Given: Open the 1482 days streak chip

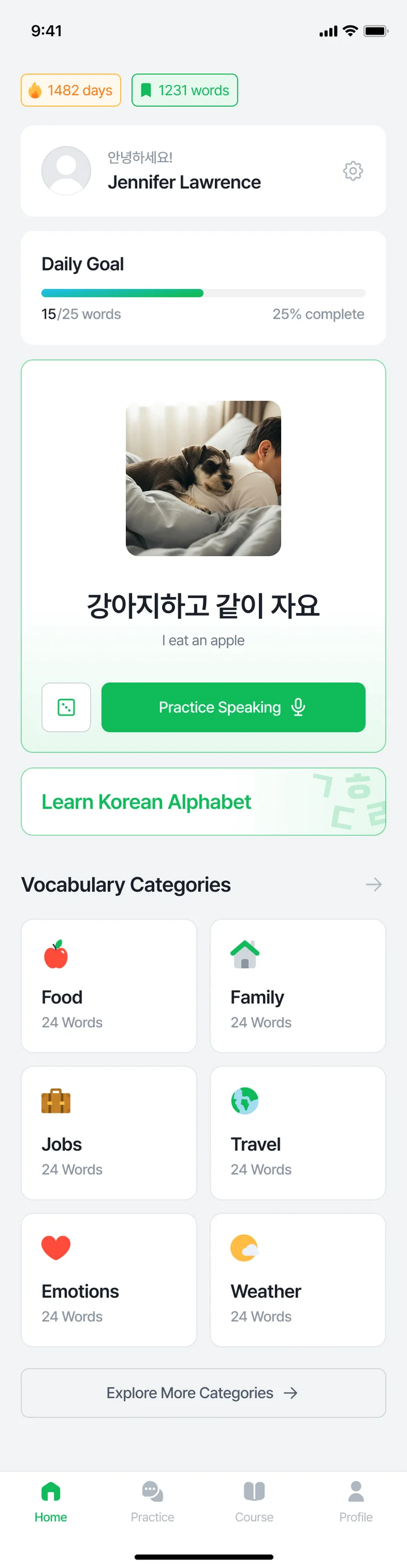Looking at the screenshot, I should 70,90.
